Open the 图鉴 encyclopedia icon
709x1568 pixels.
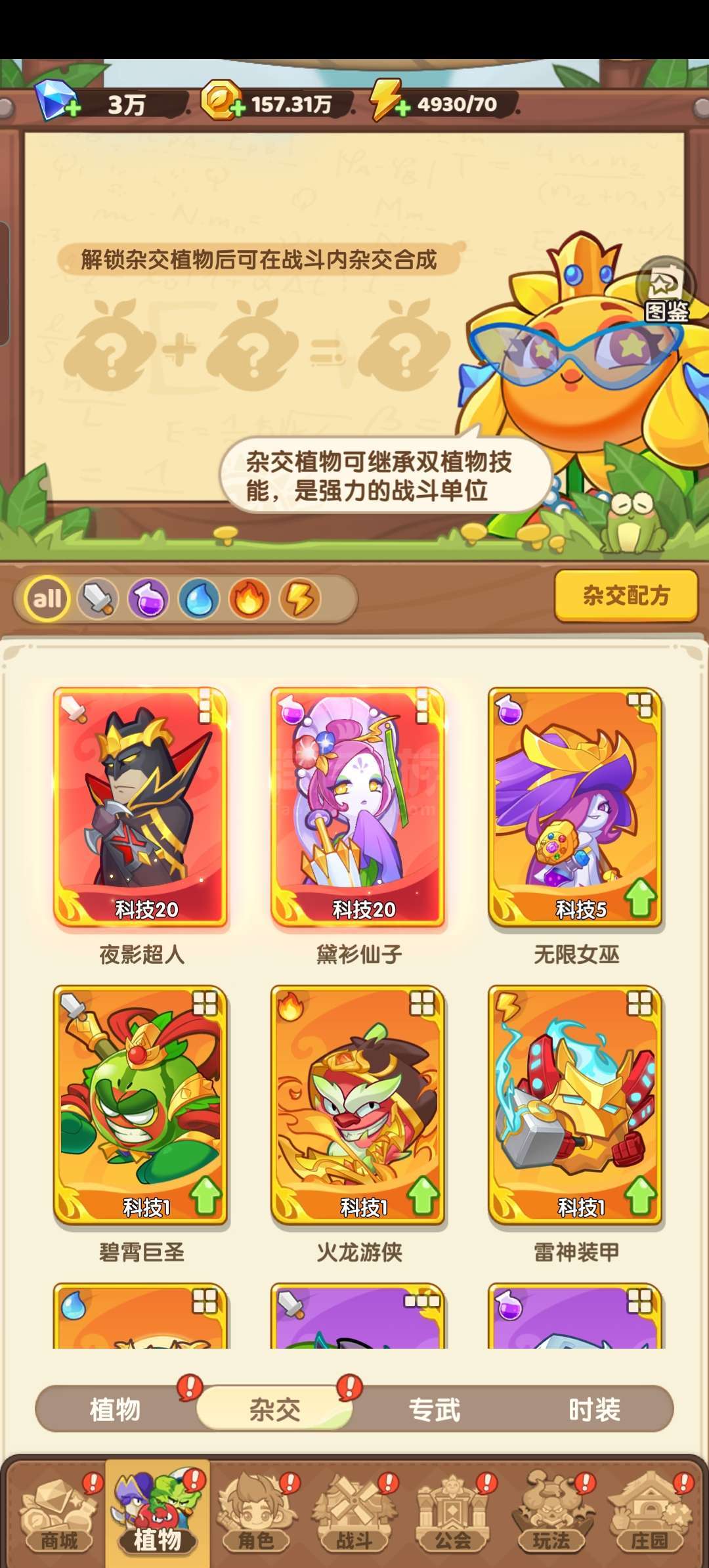665,290
